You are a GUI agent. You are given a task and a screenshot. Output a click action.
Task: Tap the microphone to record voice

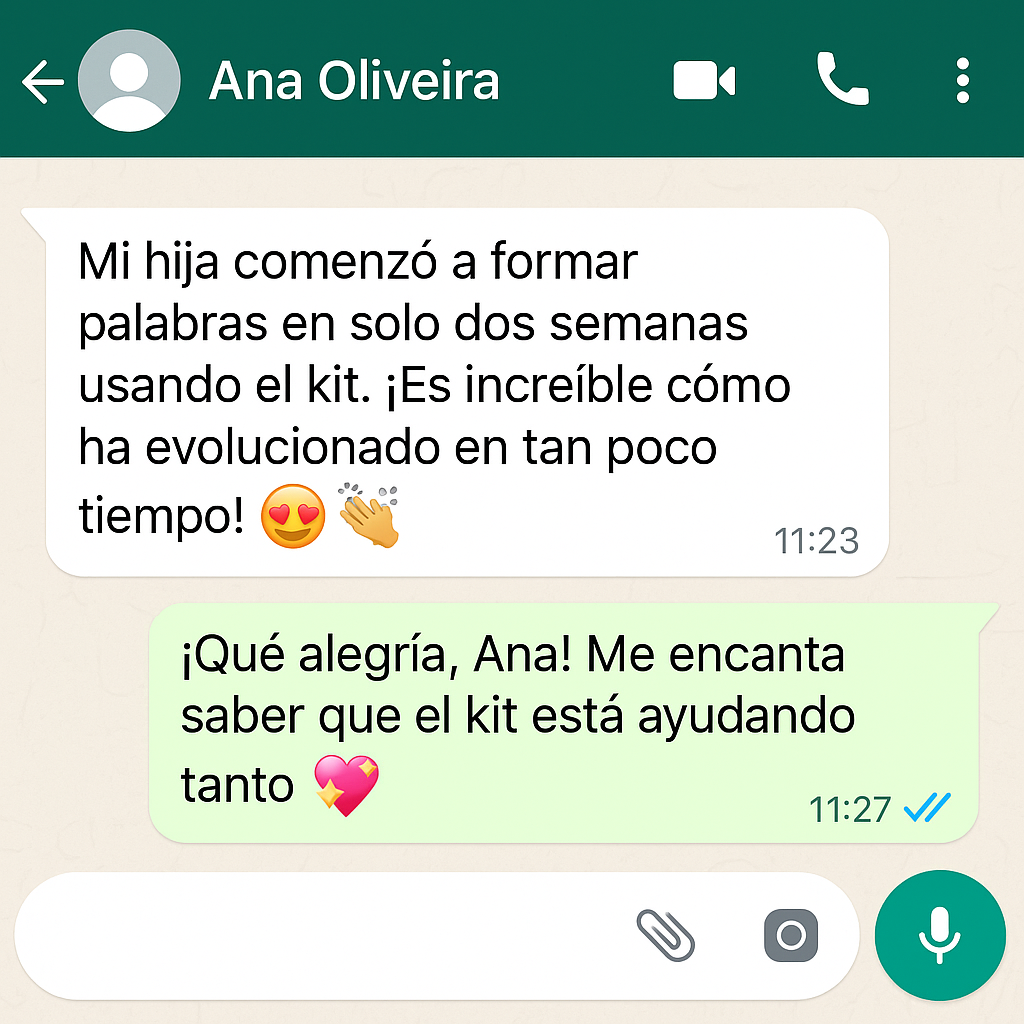coord(939,936)
